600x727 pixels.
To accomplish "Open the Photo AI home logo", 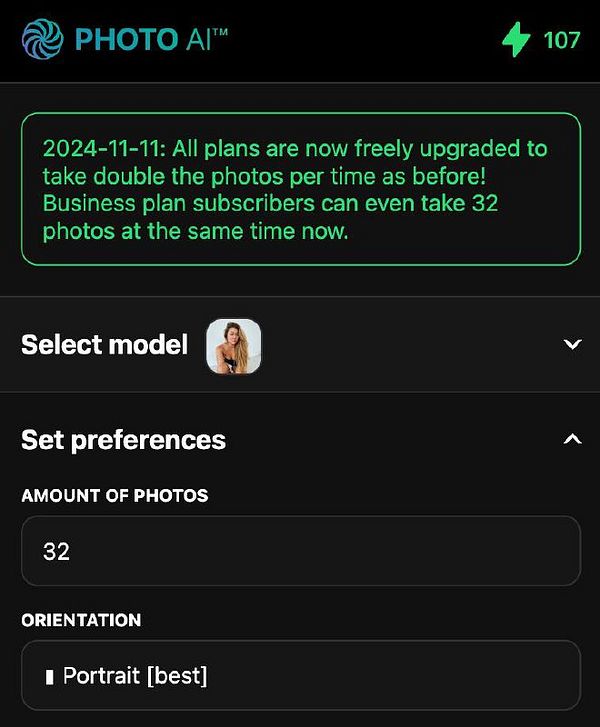I will tap(124, 40).
